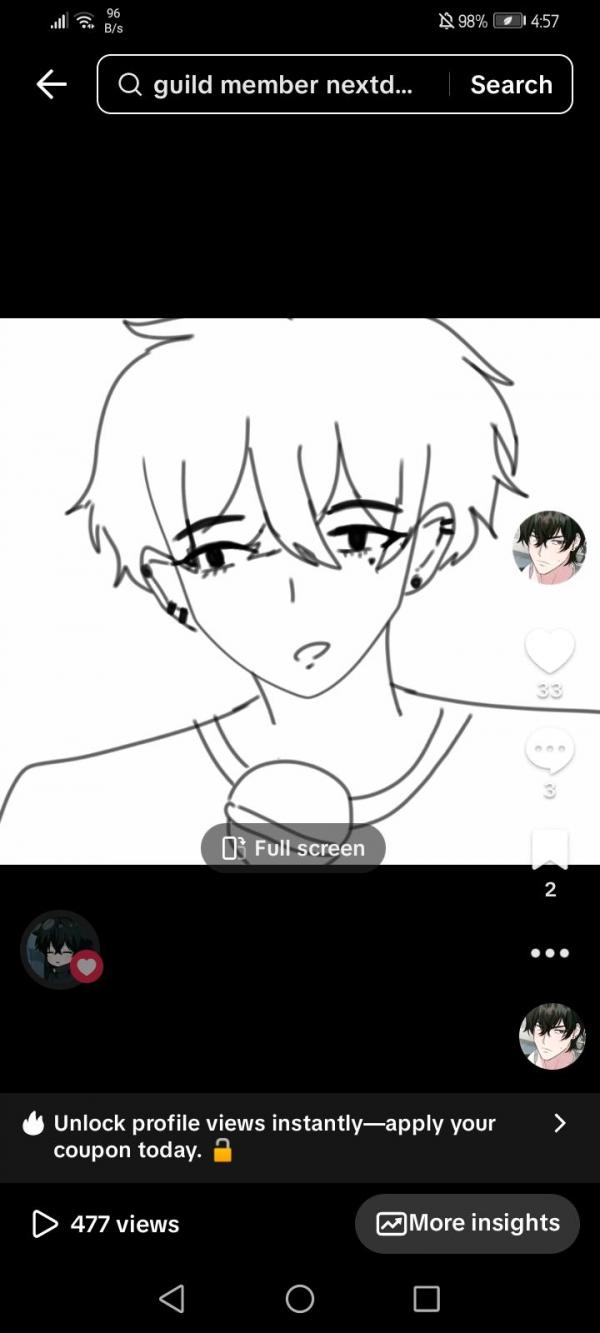The image size is (600, 1333).
Task: Go back using the top arrow
Action: [51, 85]
